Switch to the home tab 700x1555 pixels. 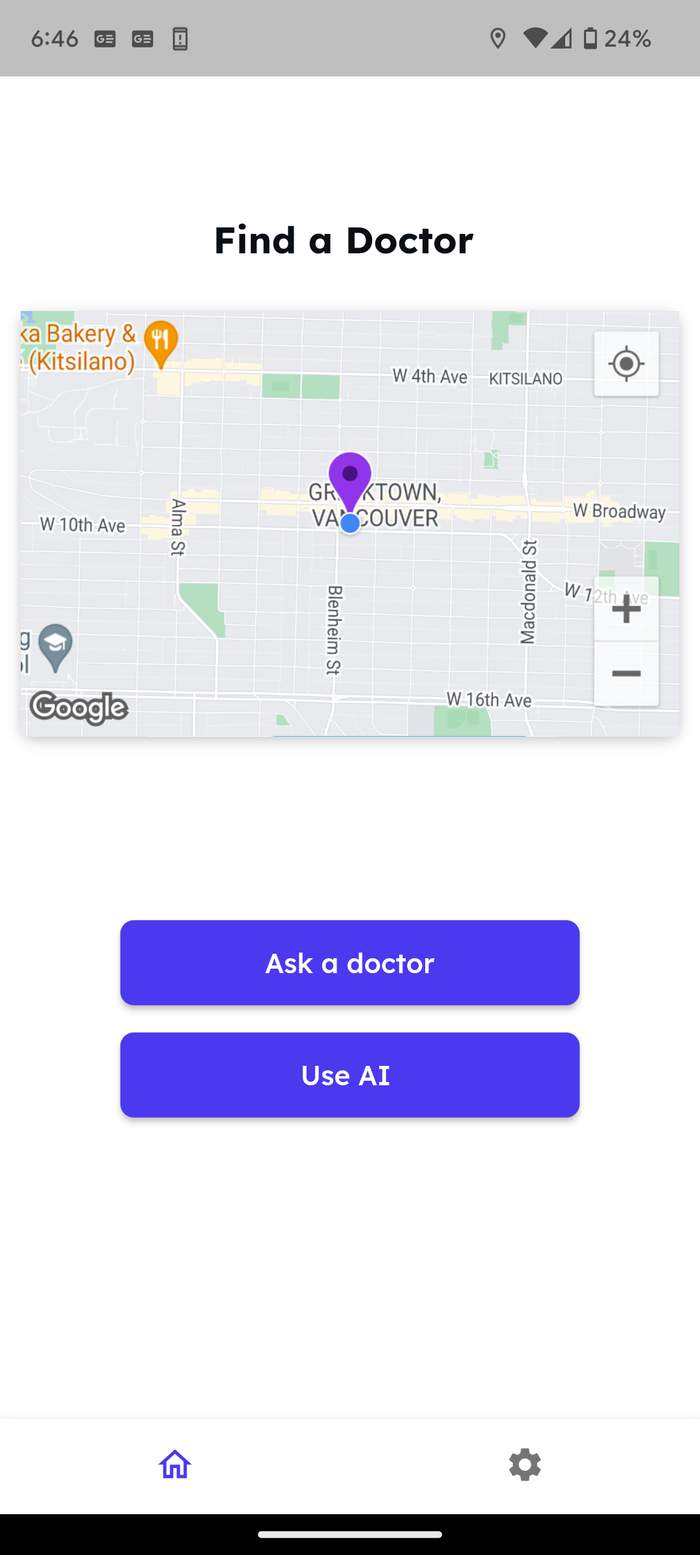click(x=175, y=1465)
